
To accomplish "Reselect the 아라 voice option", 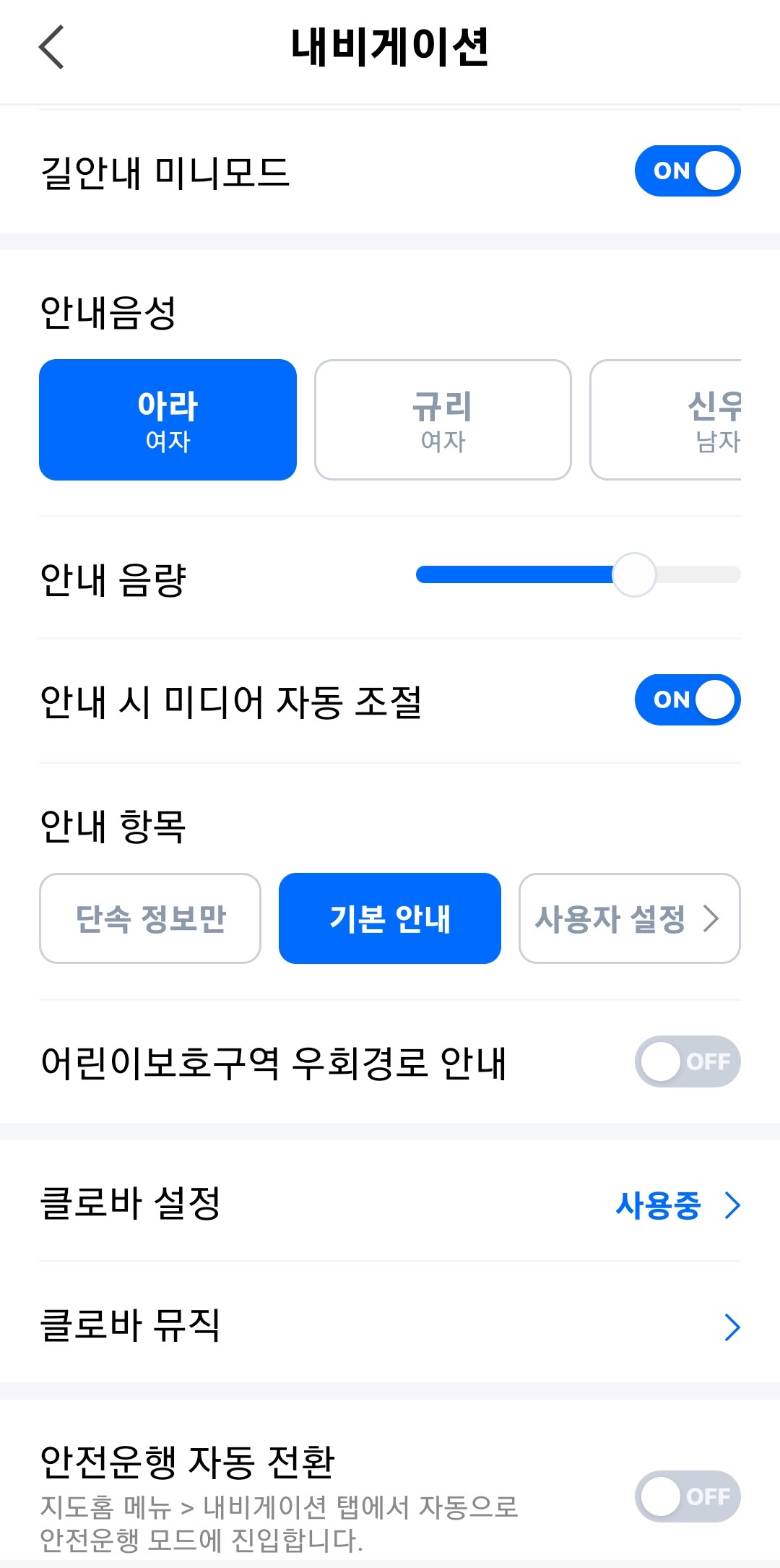I will (167, 419).
